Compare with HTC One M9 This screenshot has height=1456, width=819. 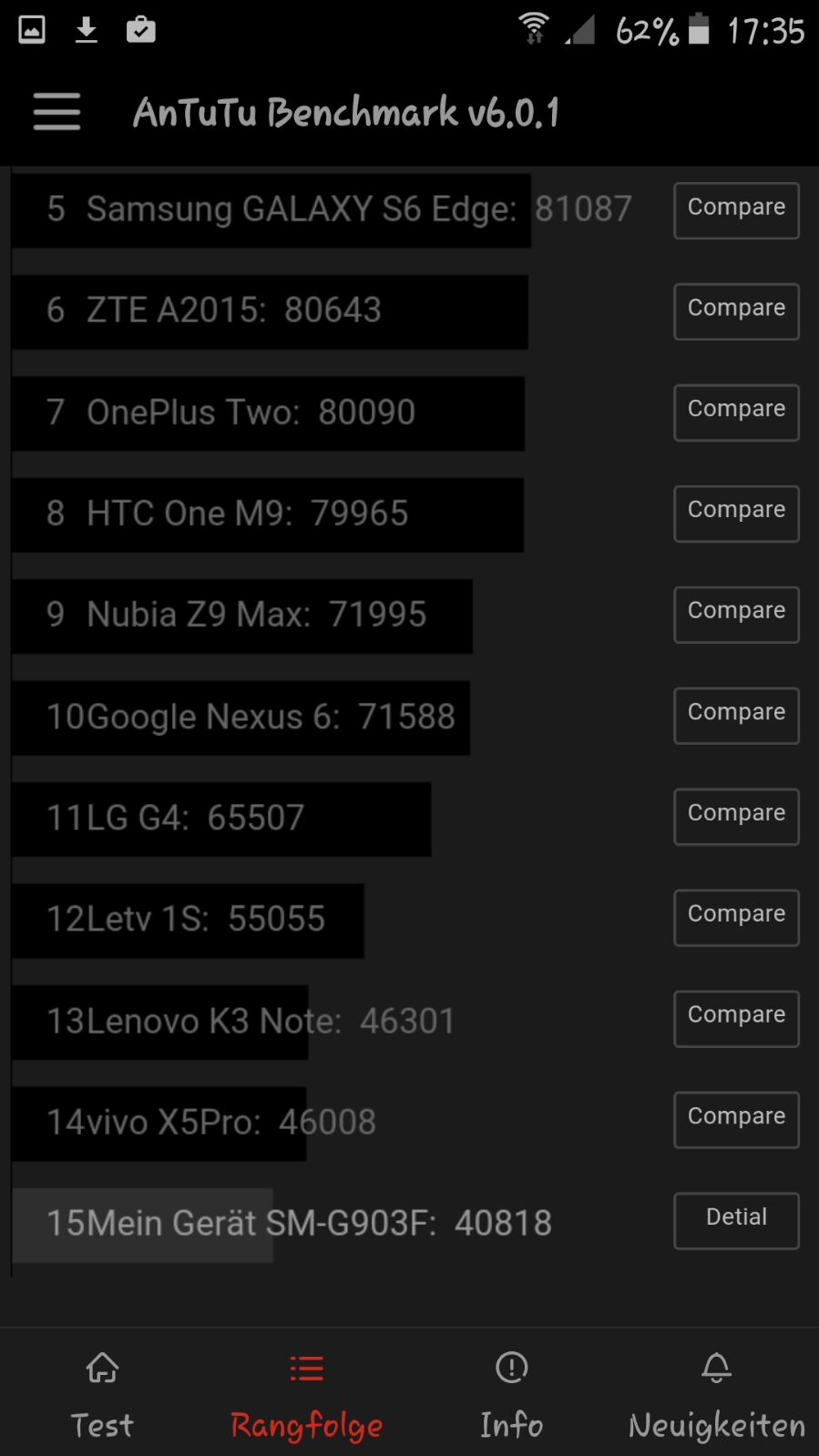736,514
